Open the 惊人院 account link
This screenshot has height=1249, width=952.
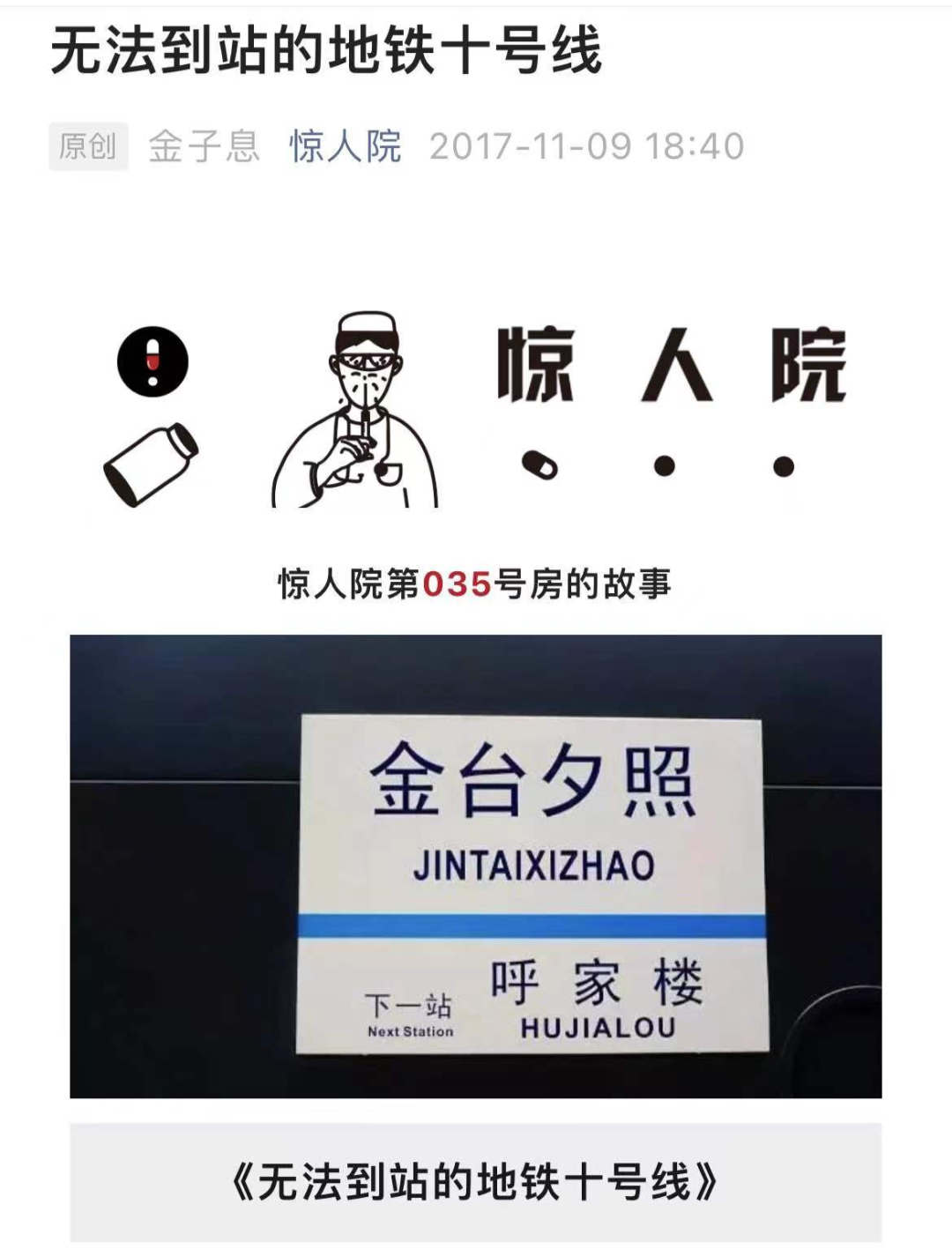(346, 146)
